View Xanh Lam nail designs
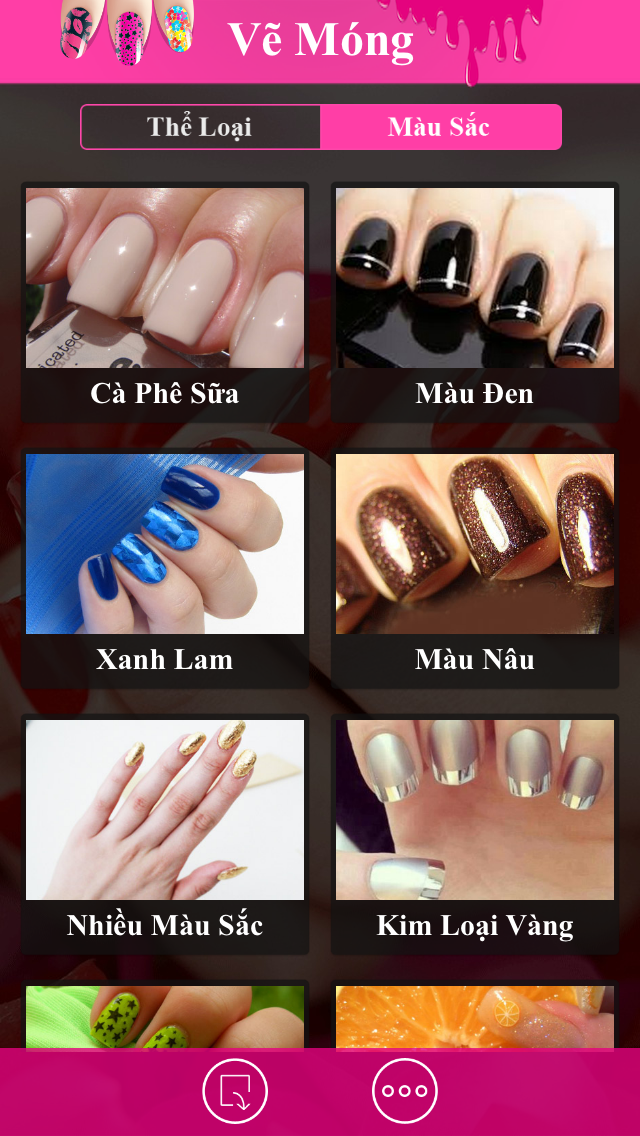The height and width of the screenshot is (1136, 640). pyautogui.click(x=165, y=569)
